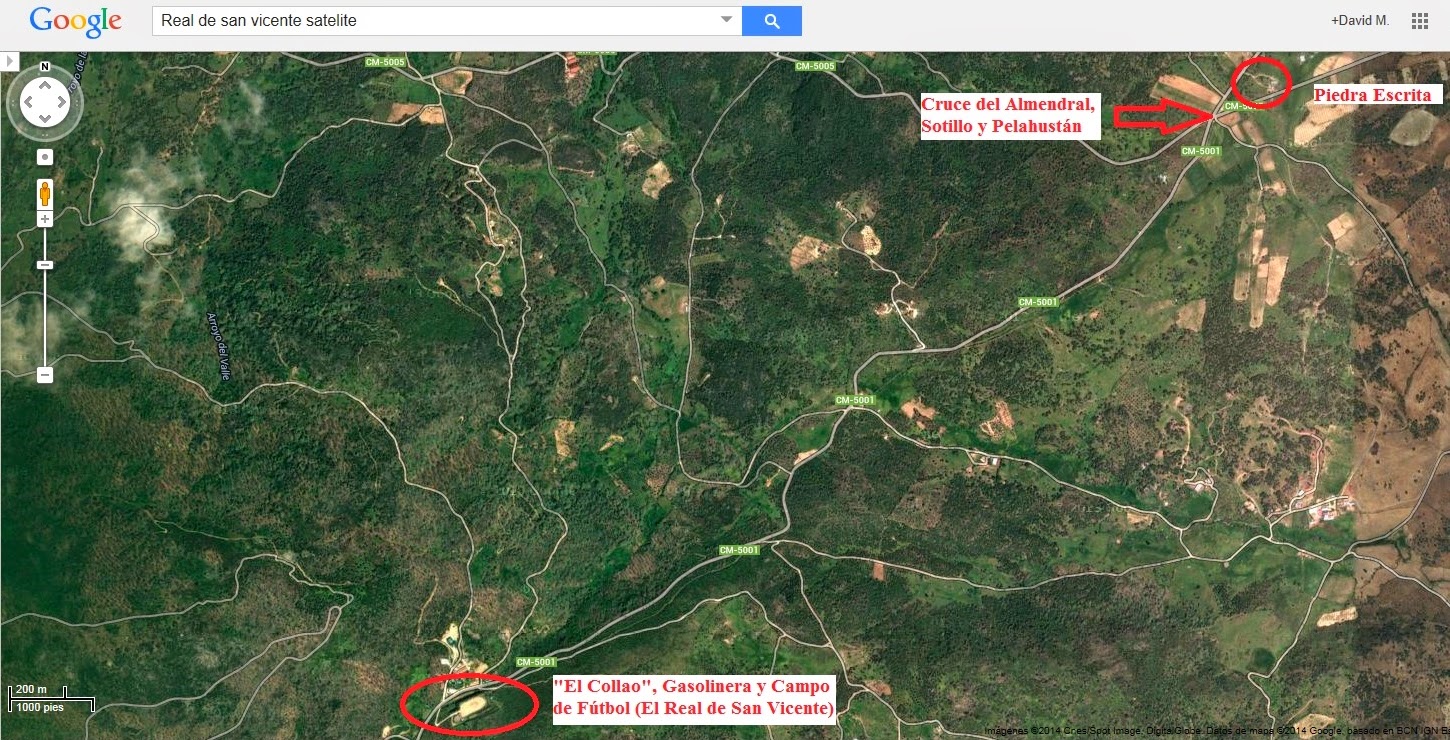This screenshot has width=1450, height=740.
Task: Zoom out with the minus button
Action: click(x=45, y=375)
